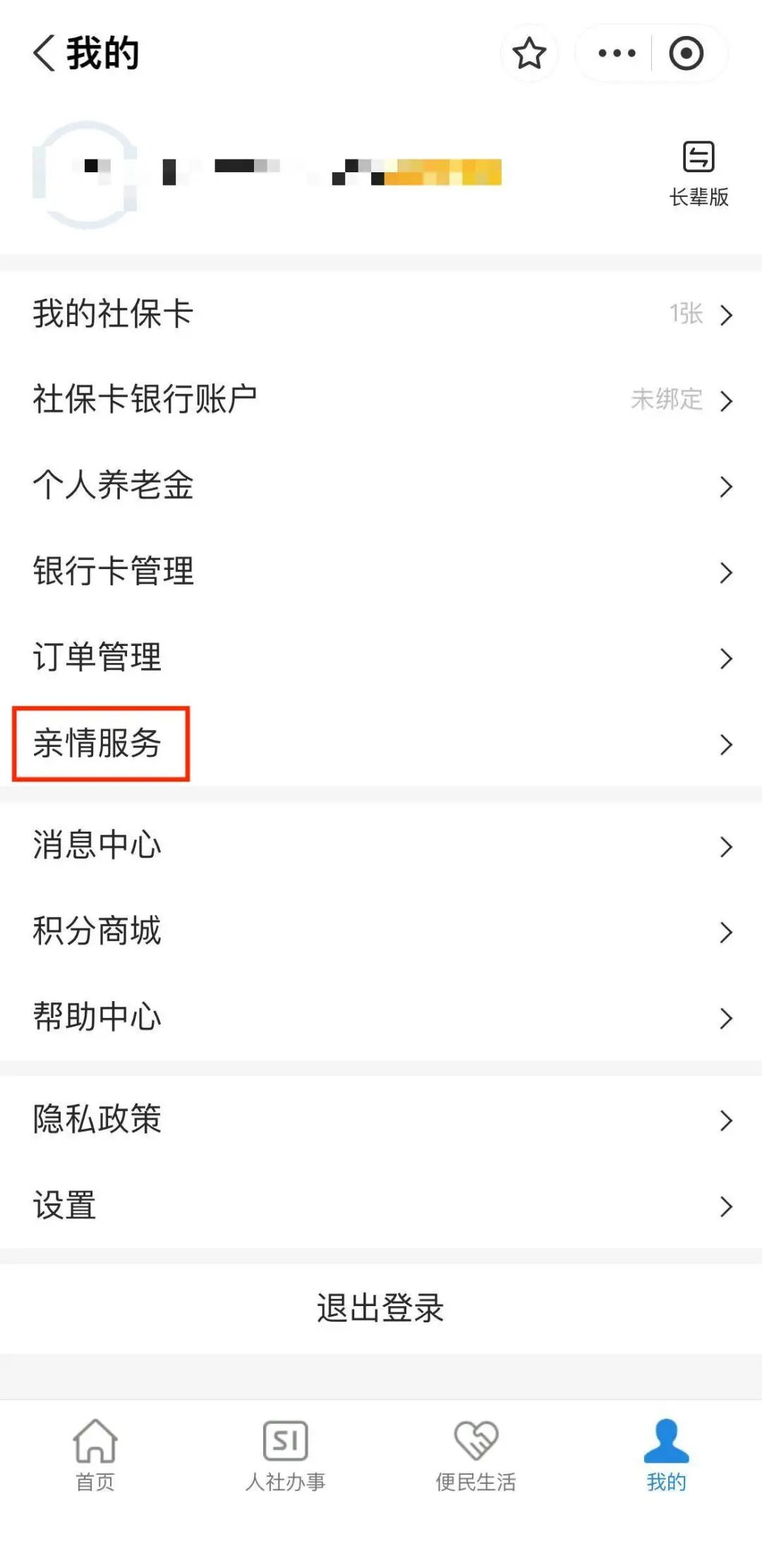Open 社保卡银行账户 row
This screenshot has height=1568, width=762.
coord(381,400)
